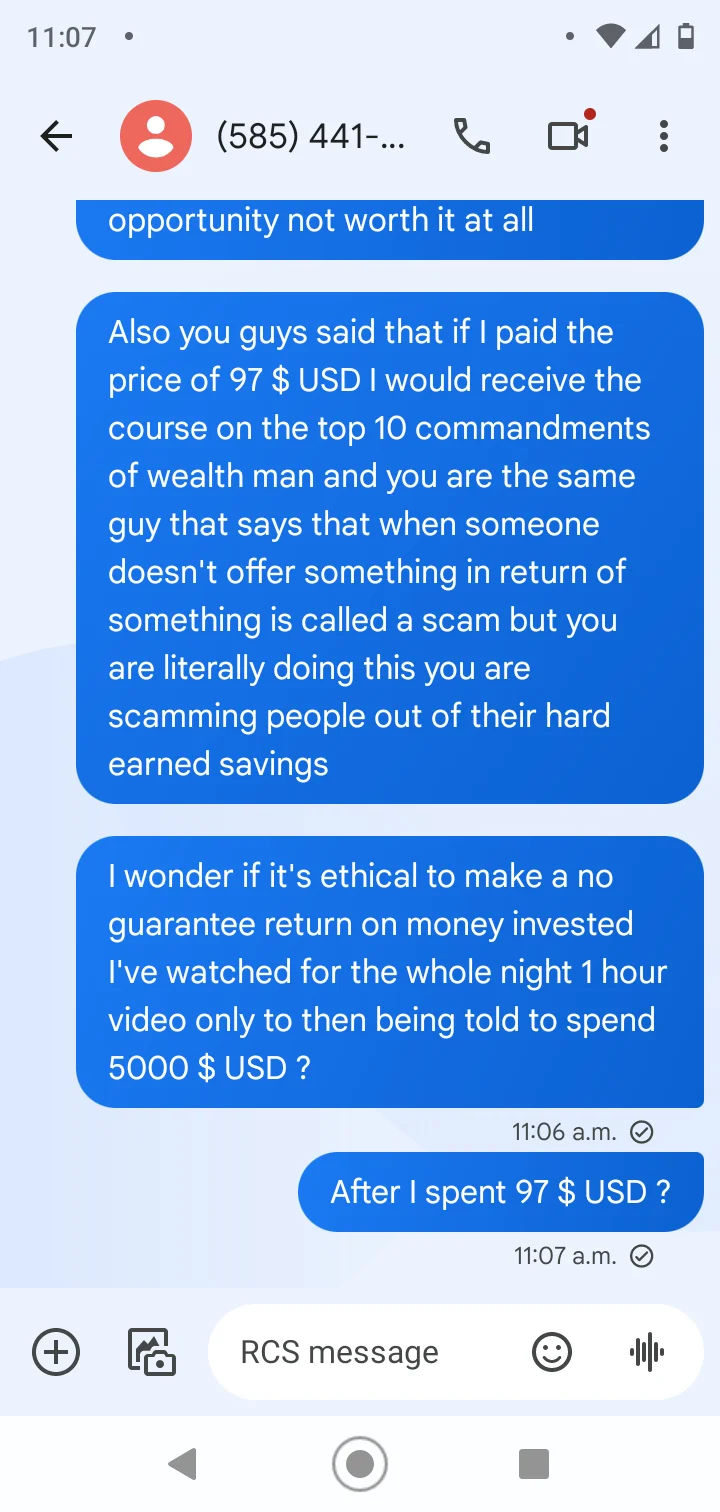This screenshot has width=720, height=1512.
Task: Tap the system home button
Action: click(360, 1464)
